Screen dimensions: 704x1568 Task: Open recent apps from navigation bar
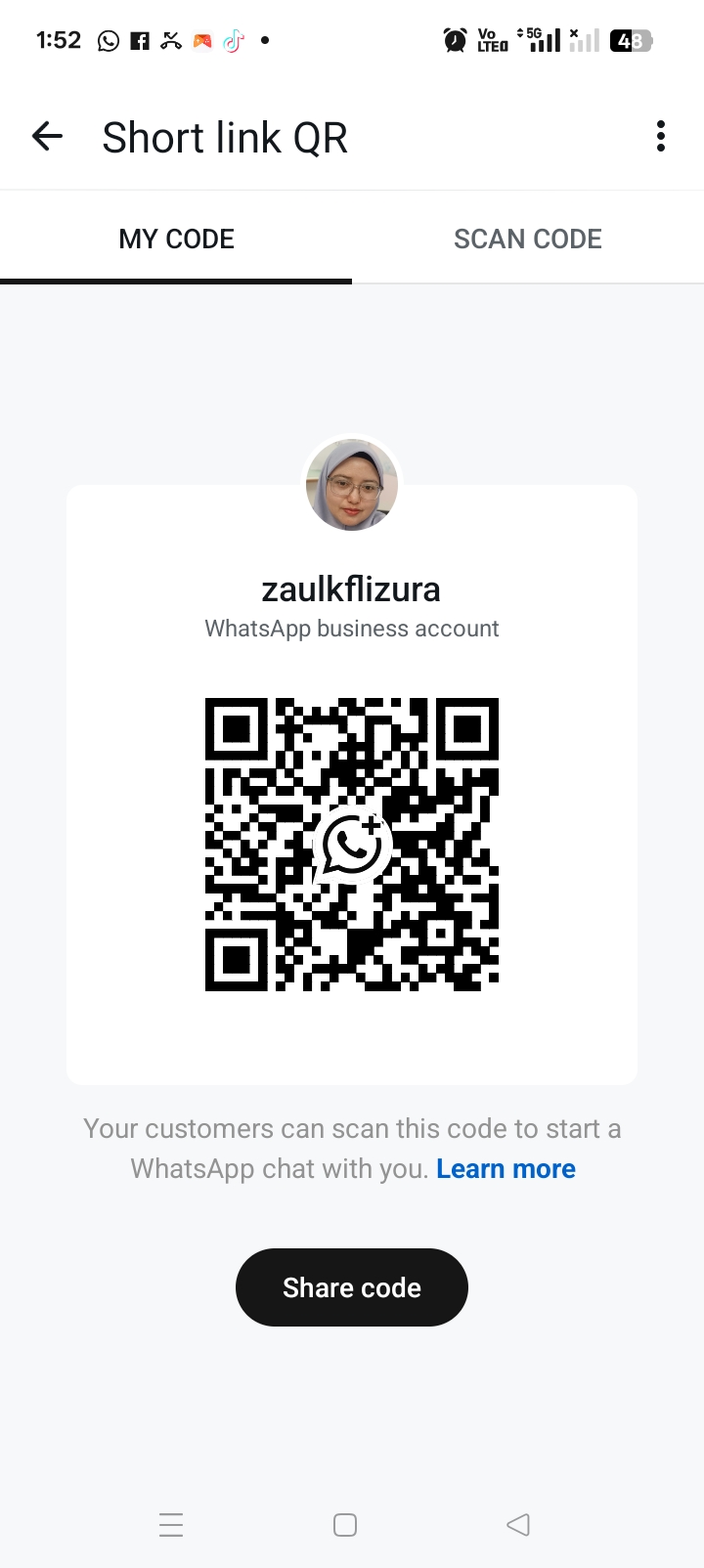pyautogui.click(x=171, y=1525)
